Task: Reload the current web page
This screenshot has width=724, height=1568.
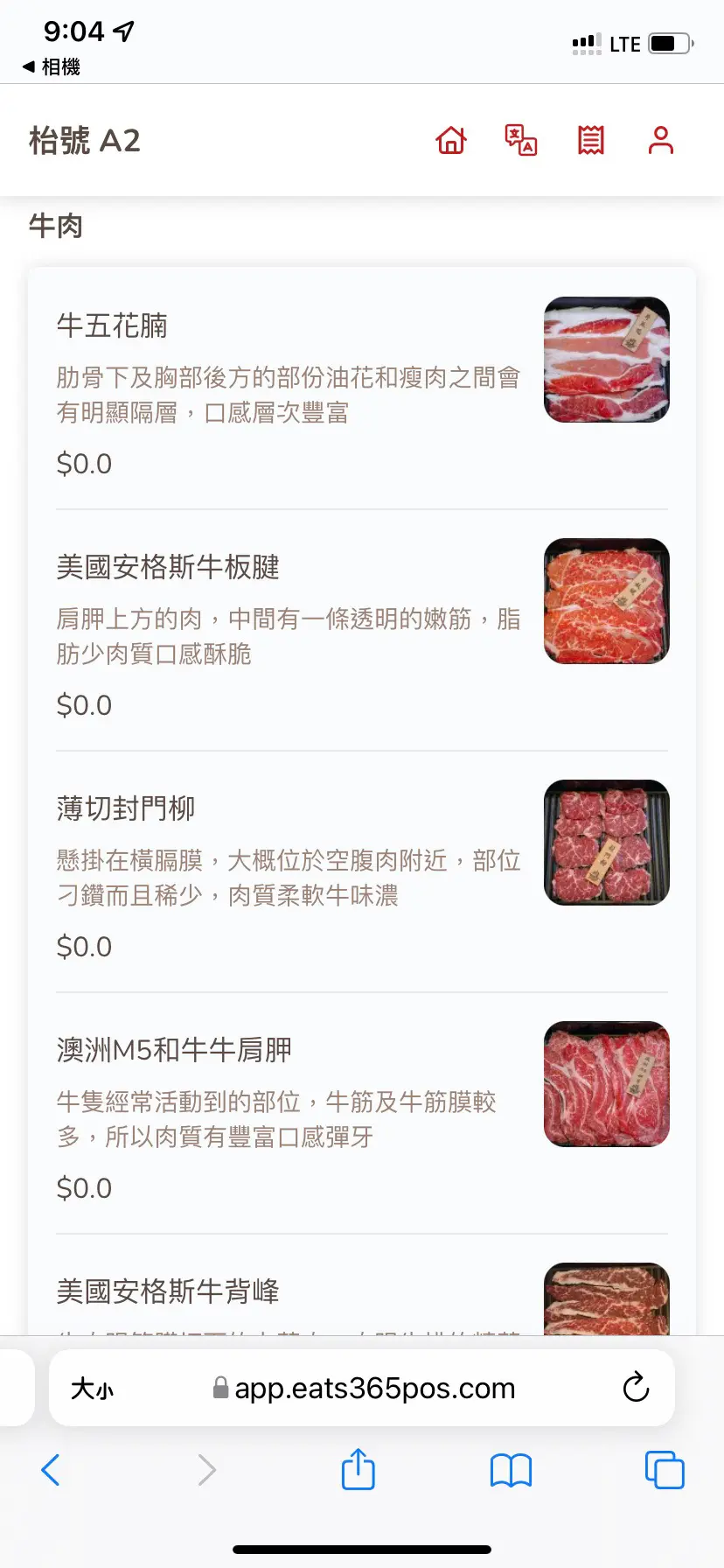Action: pyautogui.click(x=636, y=1388)
